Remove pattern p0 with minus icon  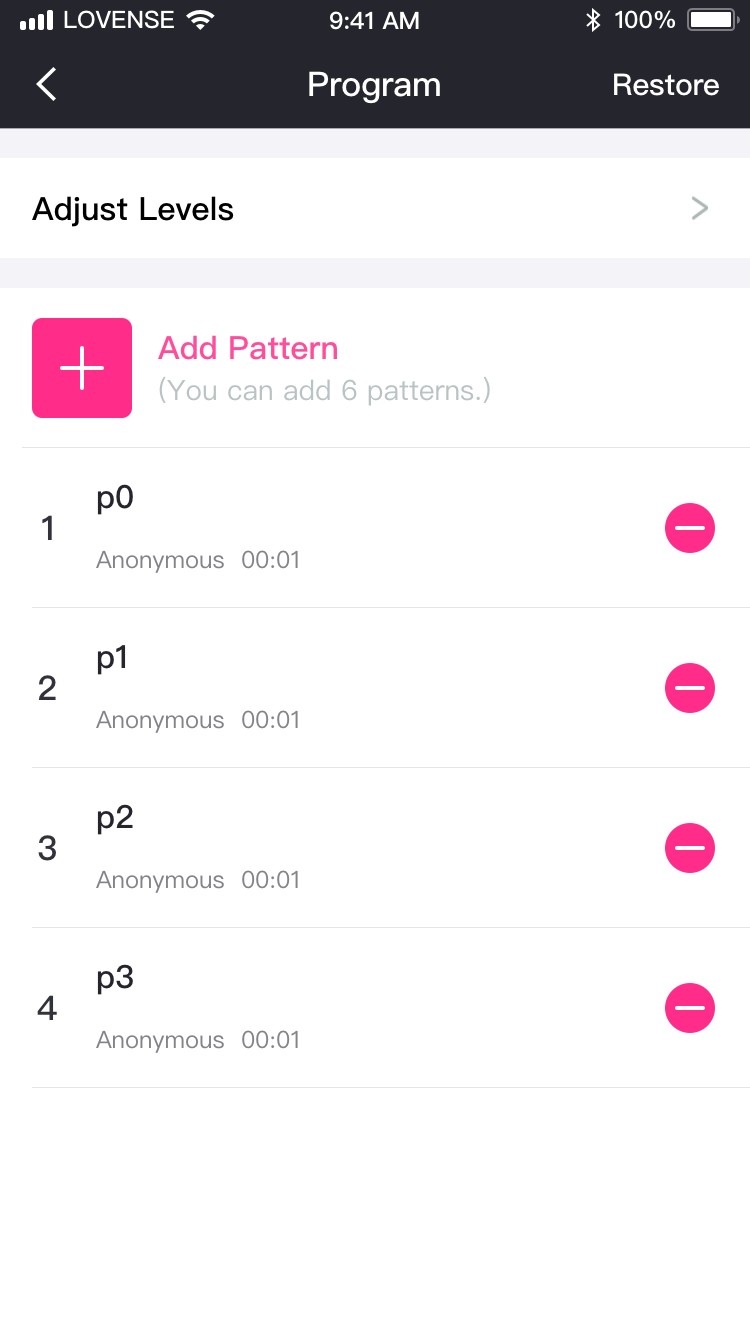tap(690, 528)
